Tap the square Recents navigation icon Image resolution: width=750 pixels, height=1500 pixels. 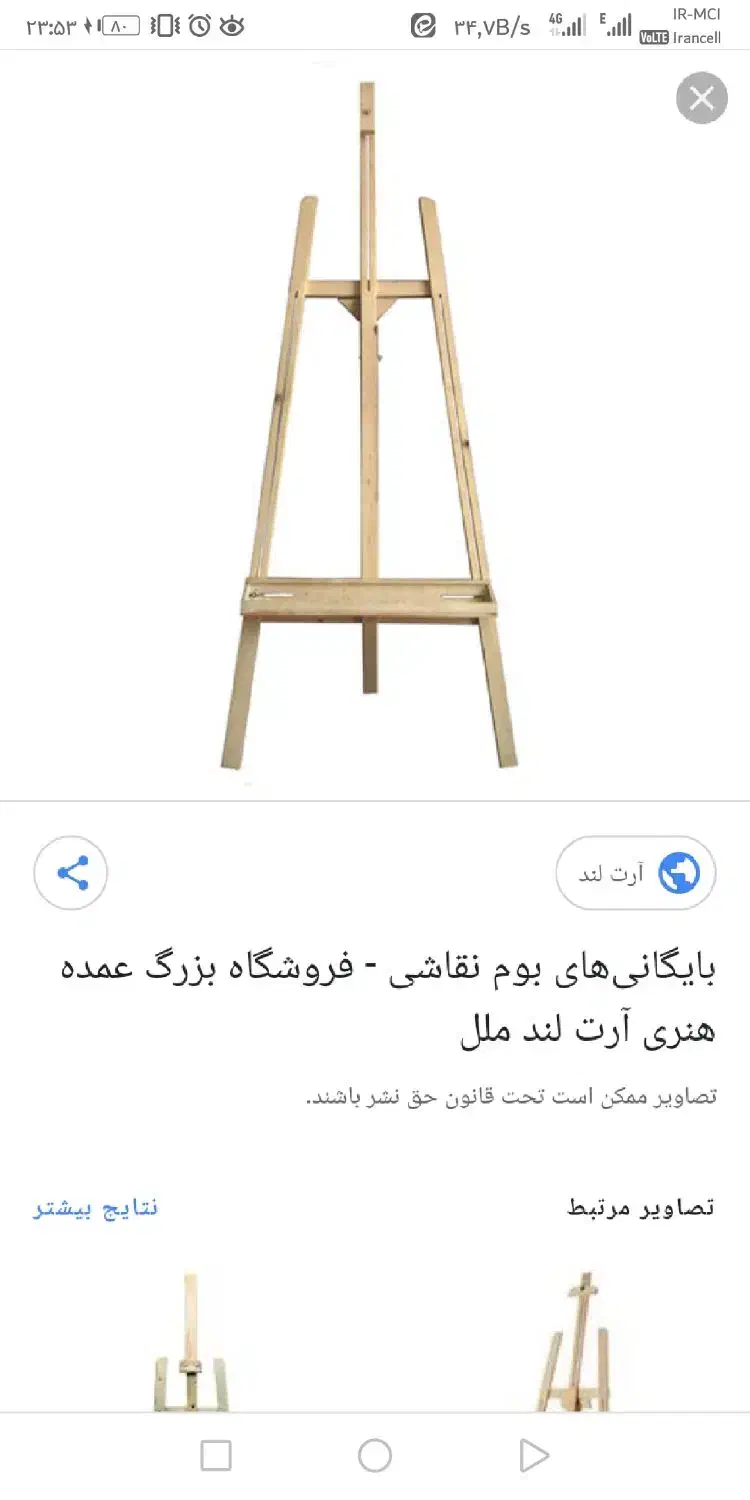pos(216,1456)
